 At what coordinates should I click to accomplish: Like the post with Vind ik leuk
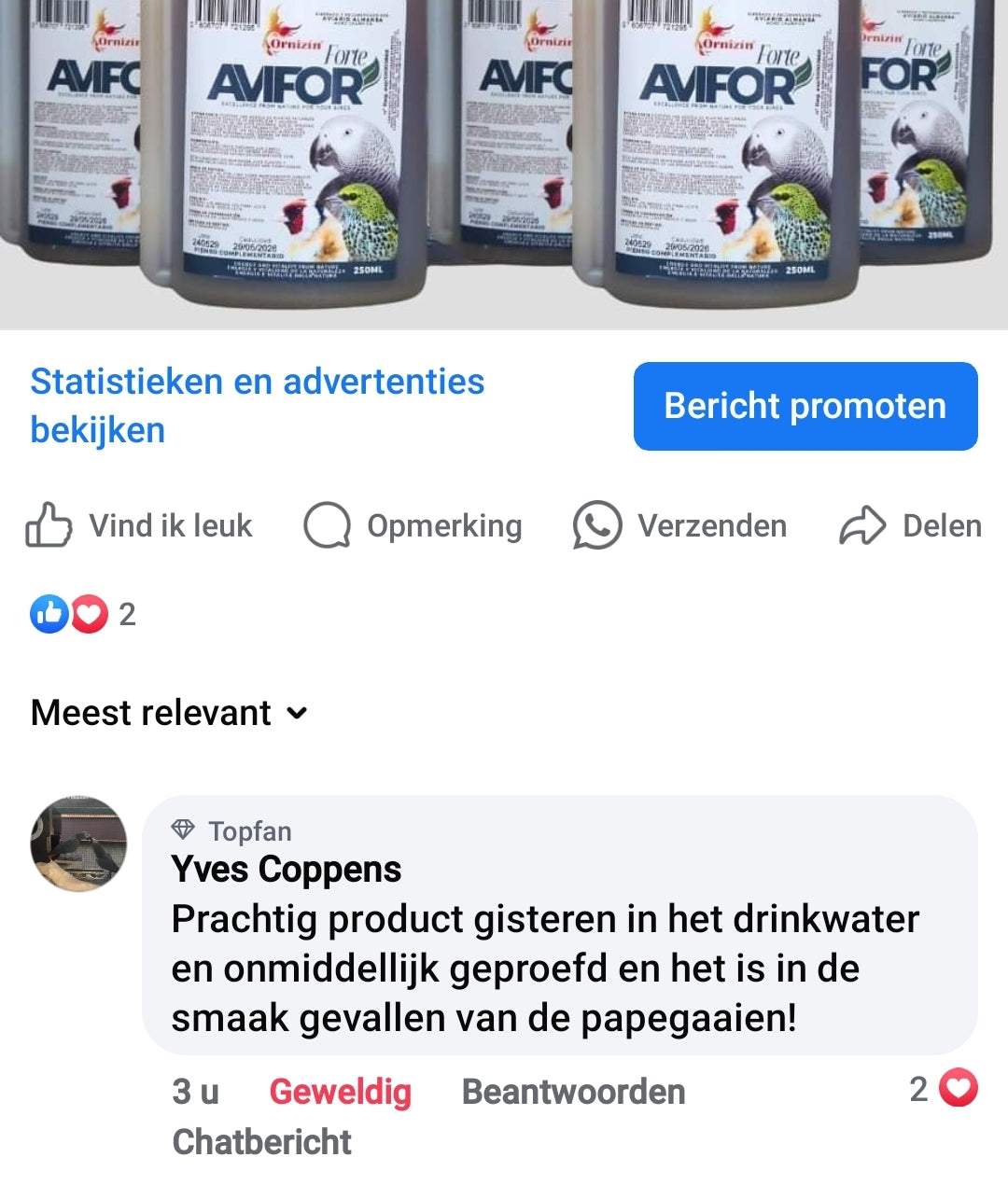pos(140,525)
